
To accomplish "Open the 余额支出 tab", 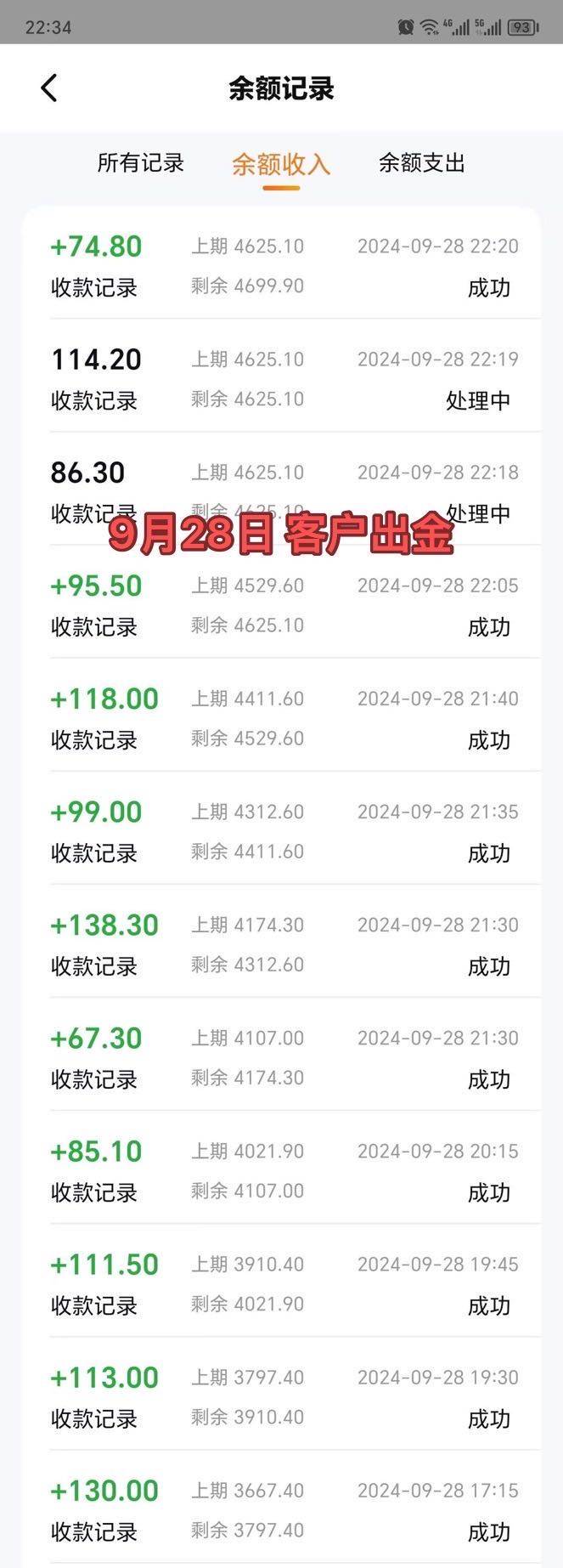I will click(421, 163).
